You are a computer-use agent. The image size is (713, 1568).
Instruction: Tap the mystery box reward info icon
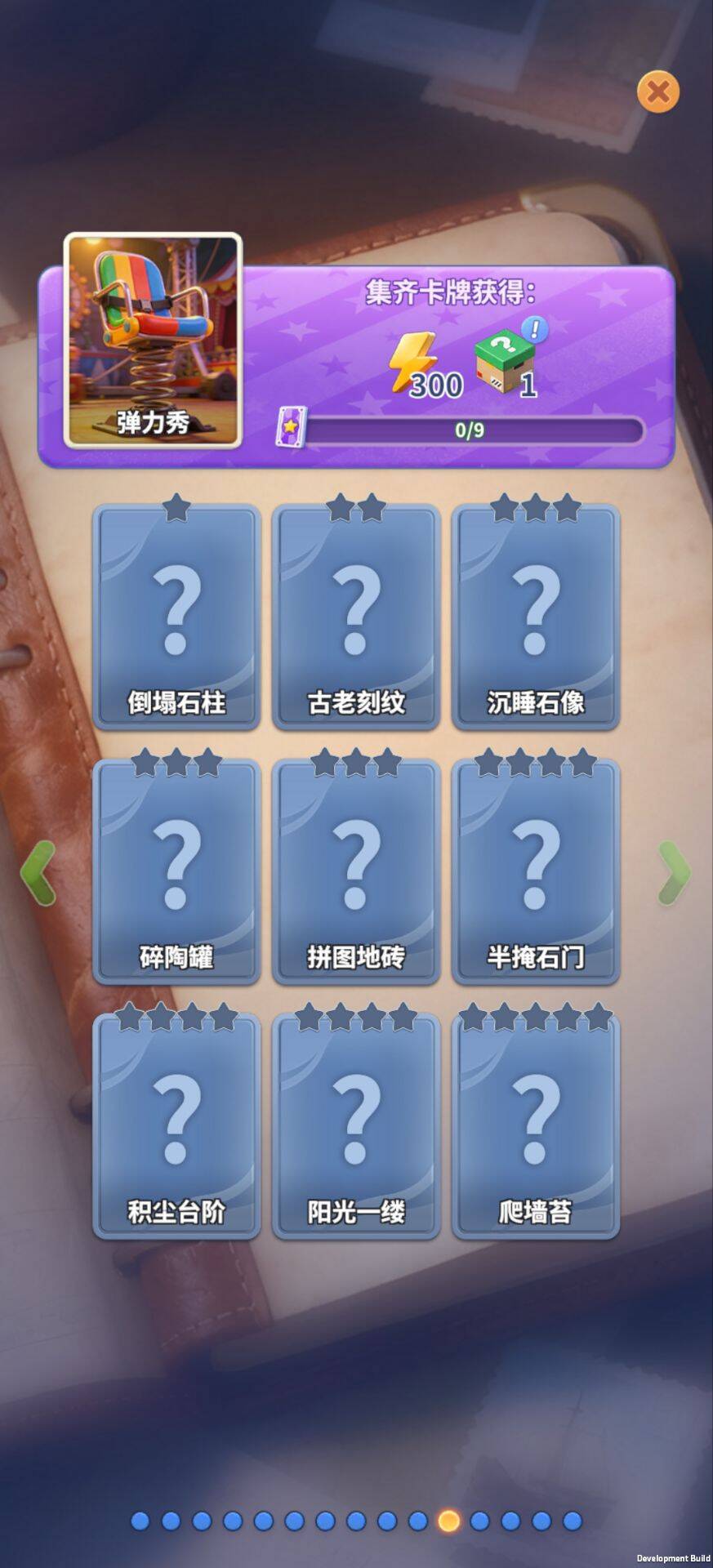coord(535,330)
